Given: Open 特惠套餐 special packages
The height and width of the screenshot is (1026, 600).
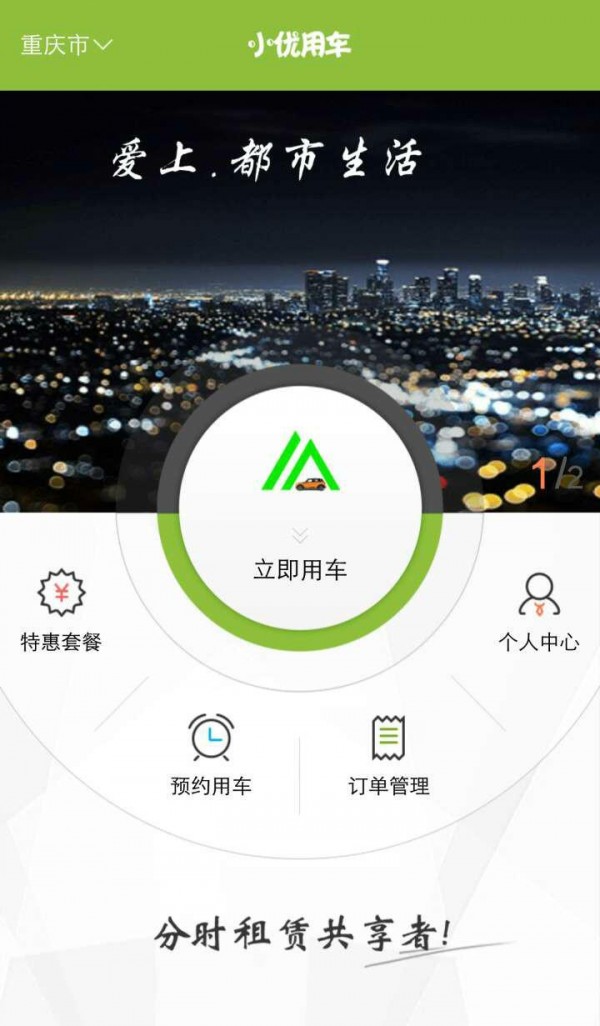Looking at the screenshot, I should [62, 610].
